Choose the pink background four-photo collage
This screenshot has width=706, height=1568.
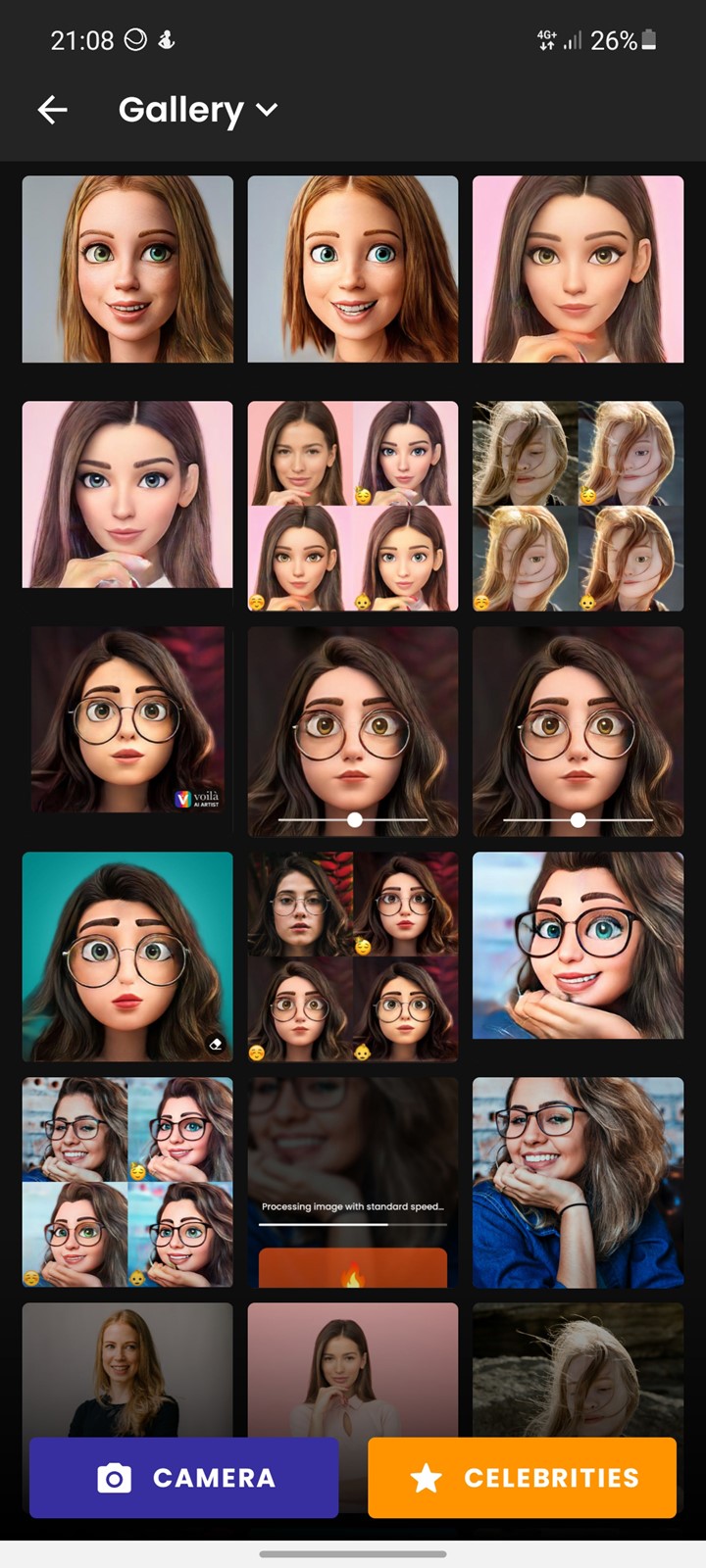353,506
